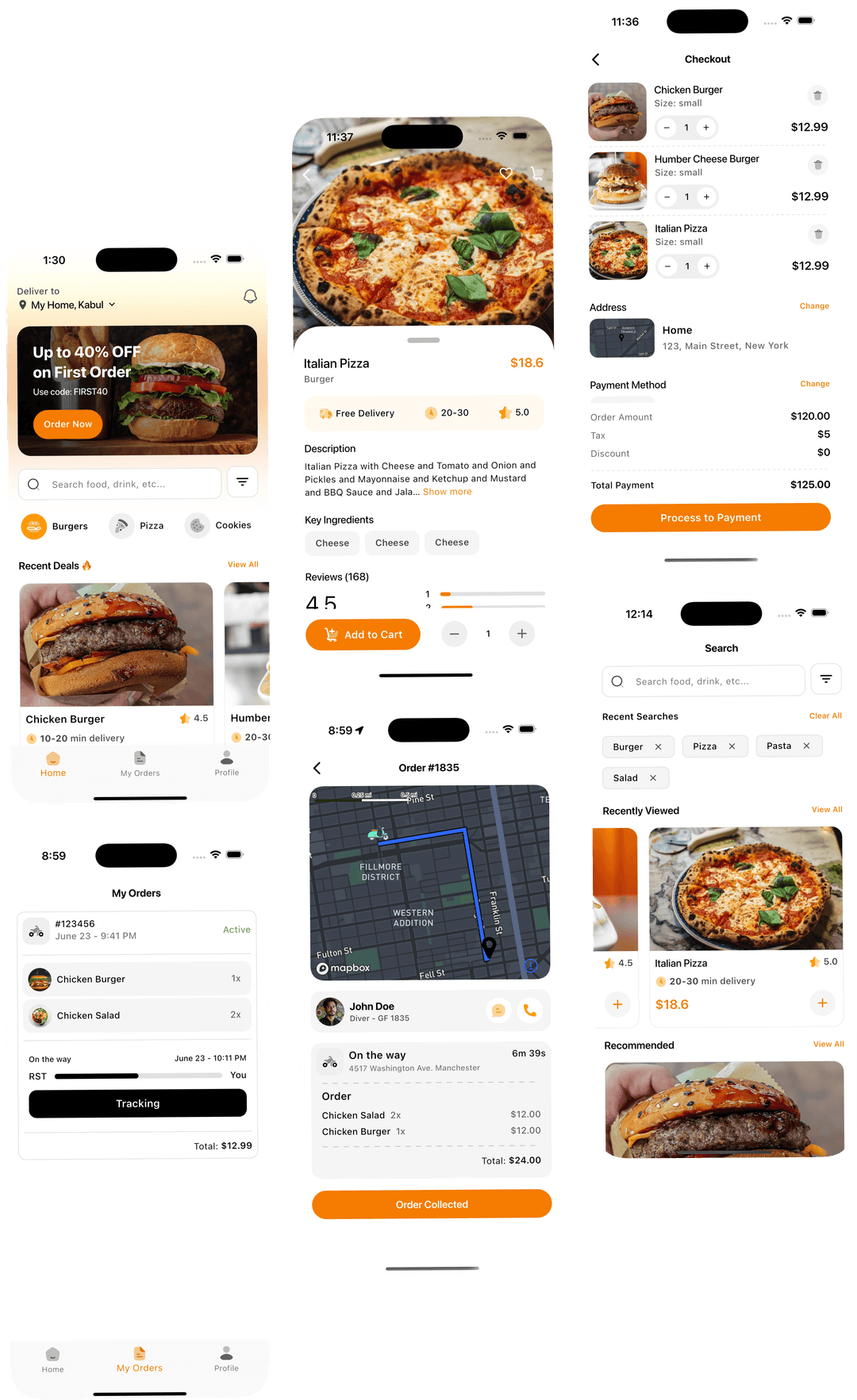Image resolution: width=857 pixels, height=1400 pixels.
Task: Tap the notification bell icon on the home screen
Action: pyautogui.click(x=250, y=296)
